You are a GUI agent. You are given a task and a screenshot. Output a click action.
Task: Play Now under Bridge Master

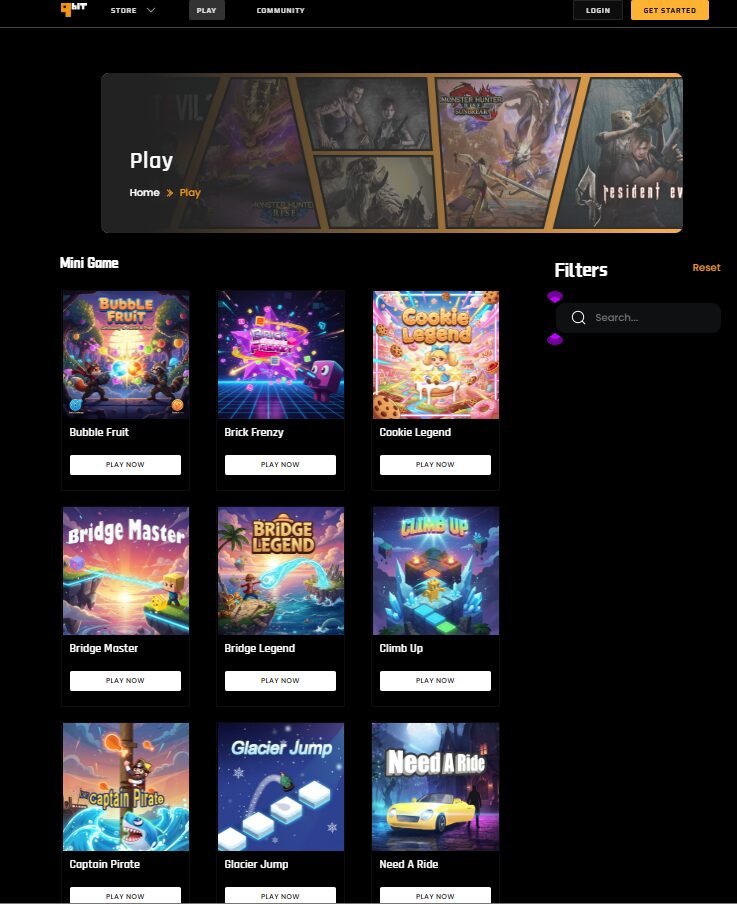125,680
